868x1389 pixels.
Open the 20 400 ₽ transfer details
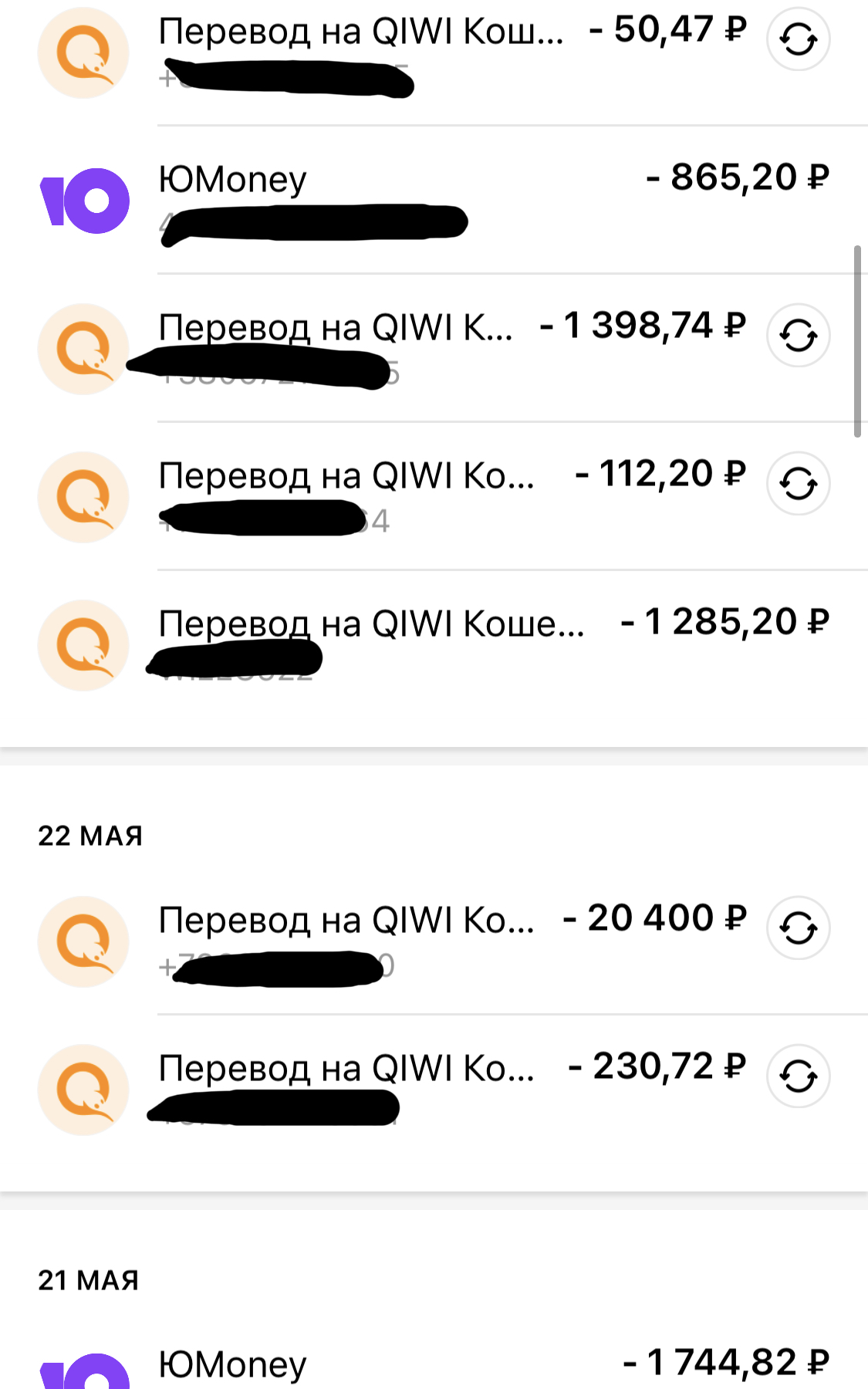pos(434,941)
